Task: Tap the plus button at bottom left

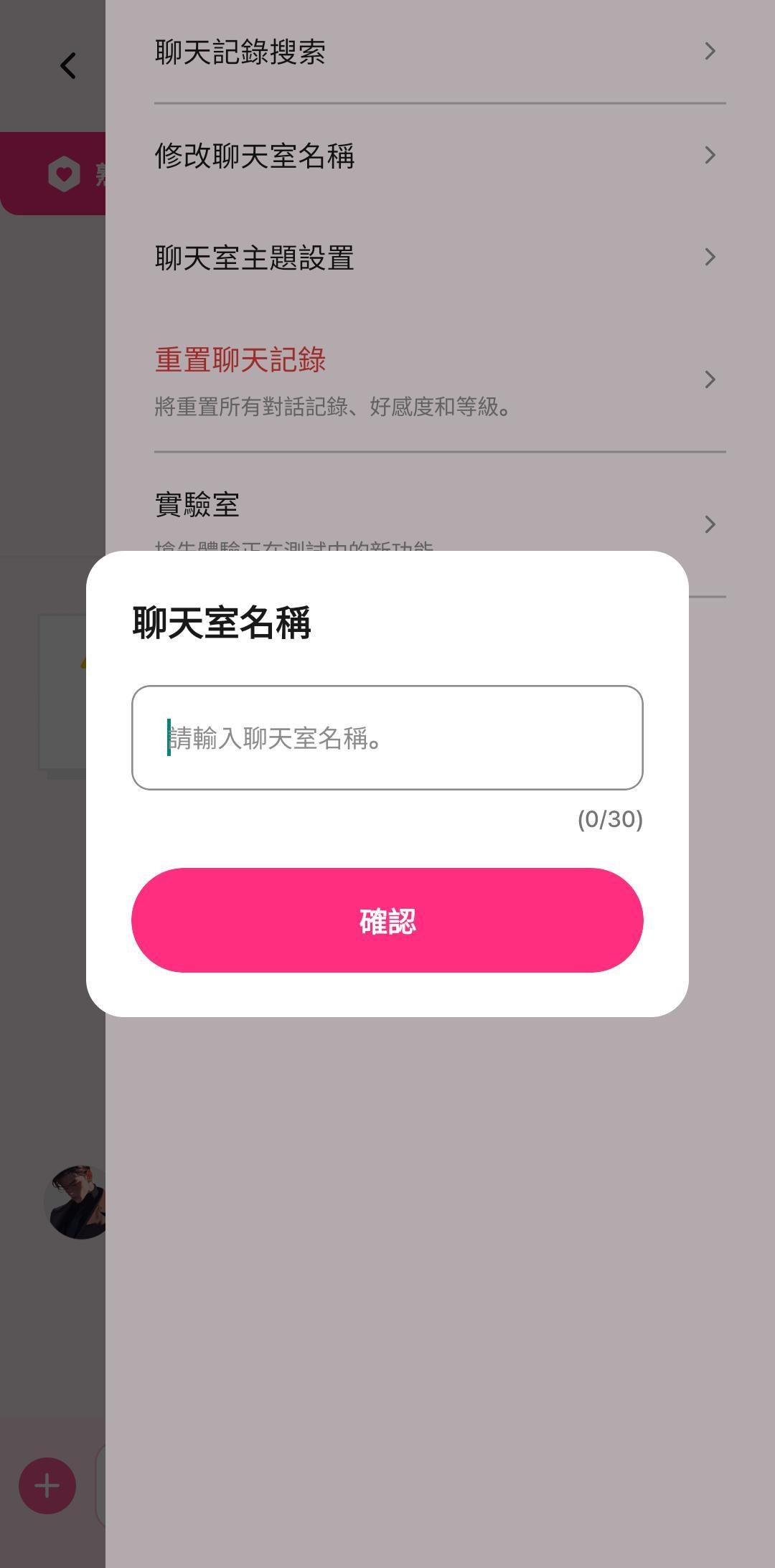Action: coord(47,1486)
